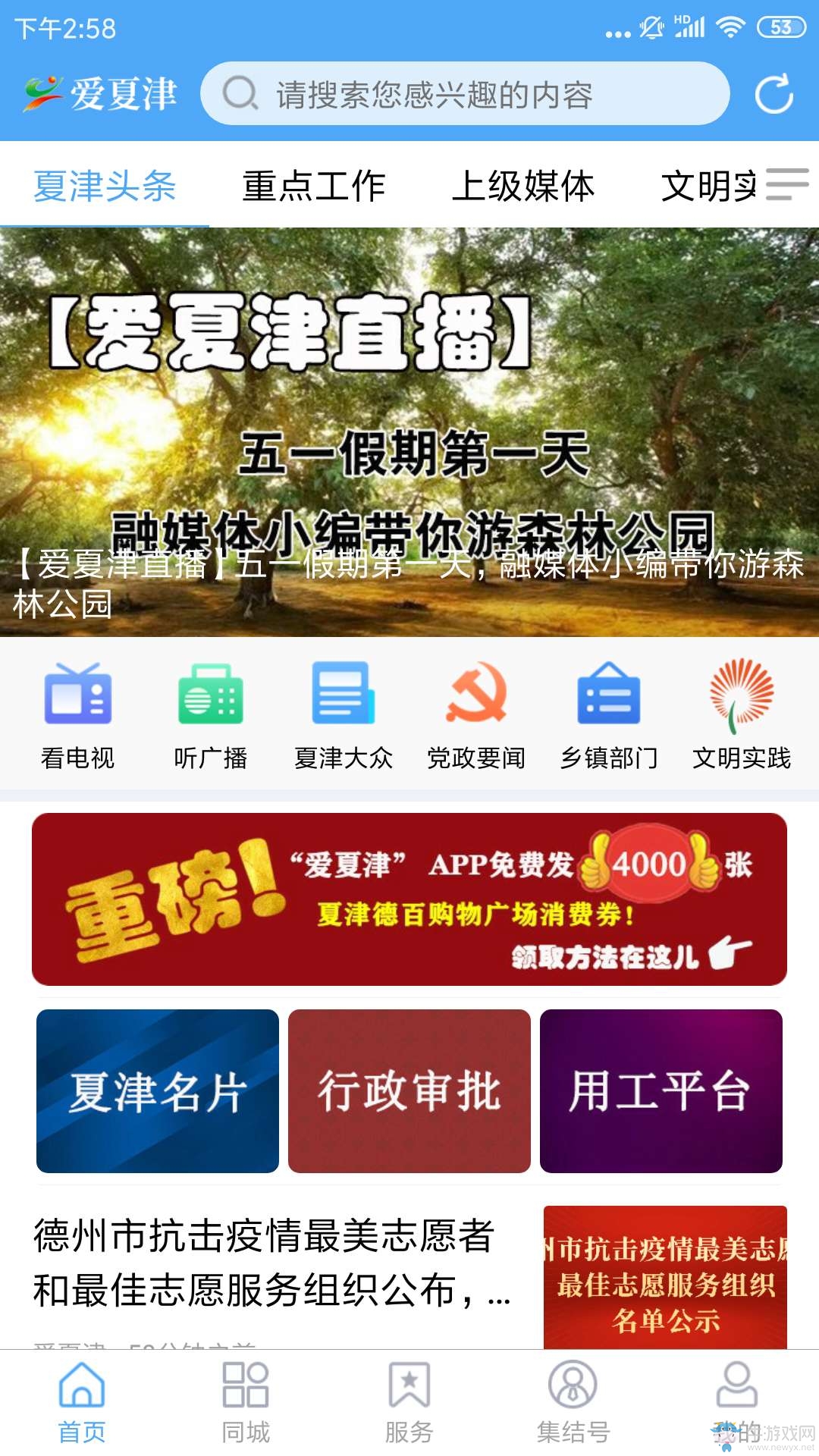Open 看电视
Screen dimensions: 819x1456
pyautogui.click(x=77, y=714)
